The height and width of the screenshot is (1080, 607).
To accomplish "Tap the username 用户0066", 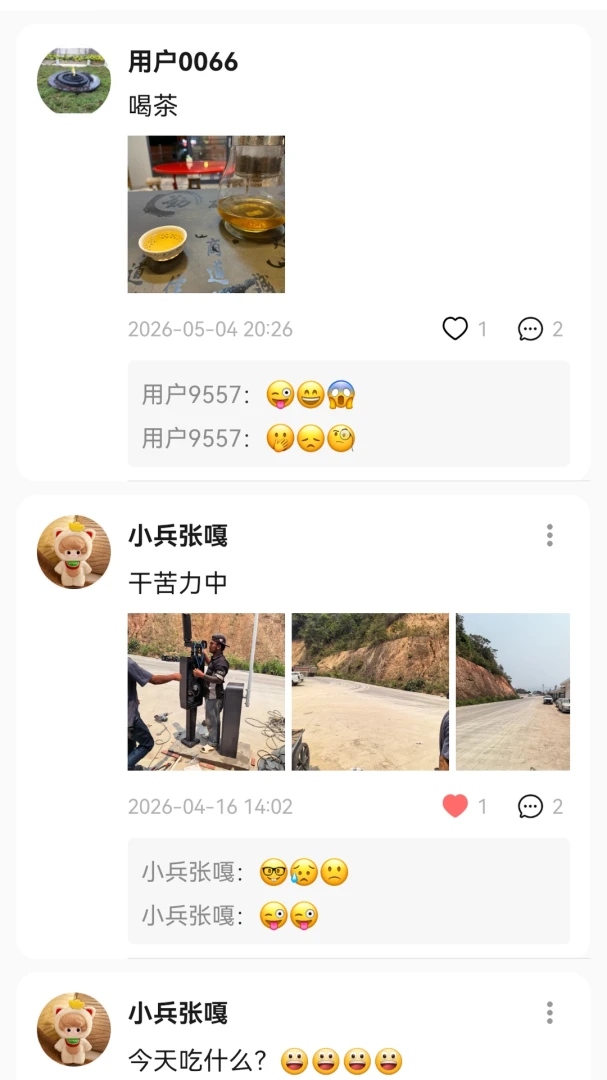I will (x=183, y=62).
